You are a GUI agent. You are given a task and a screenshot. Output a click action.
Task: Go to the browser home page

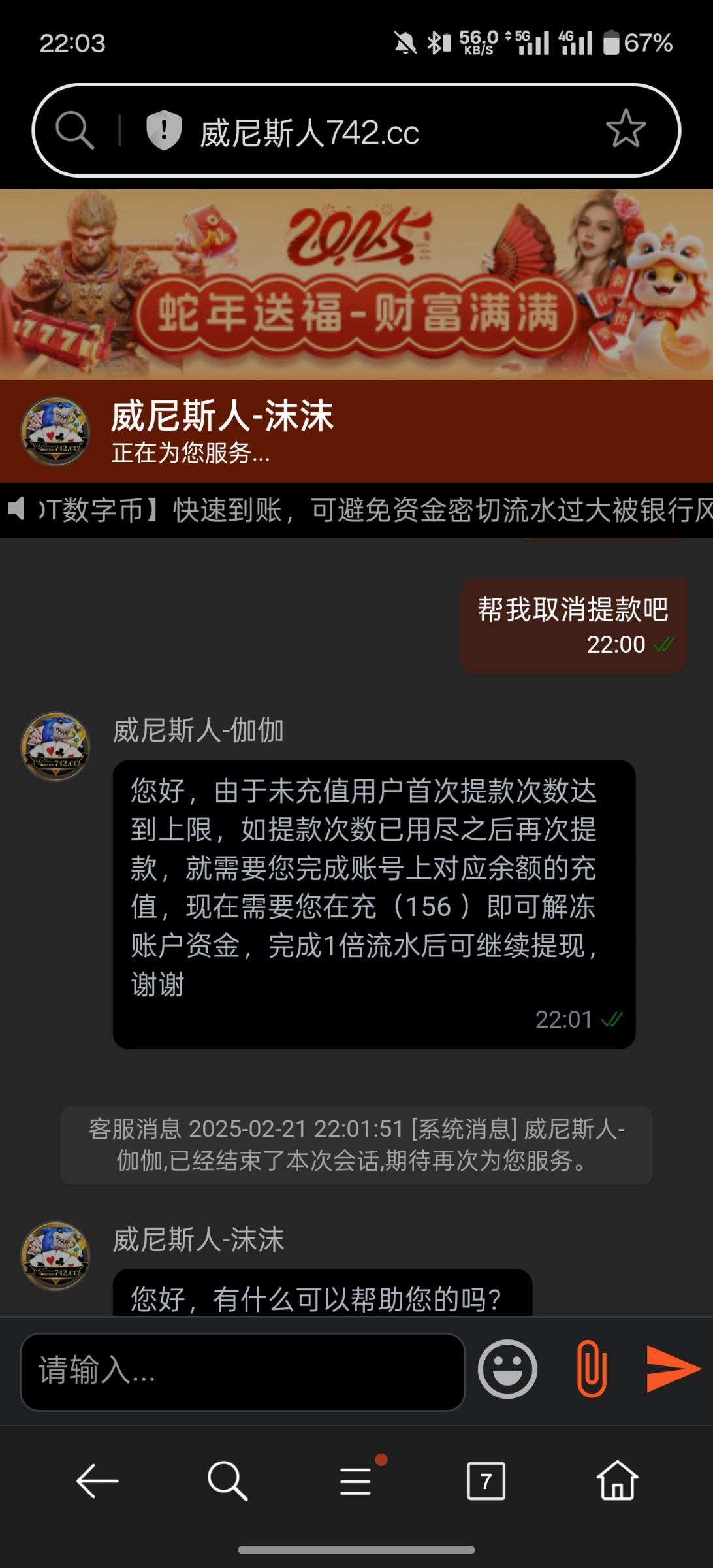click(x=617, y=1480)
